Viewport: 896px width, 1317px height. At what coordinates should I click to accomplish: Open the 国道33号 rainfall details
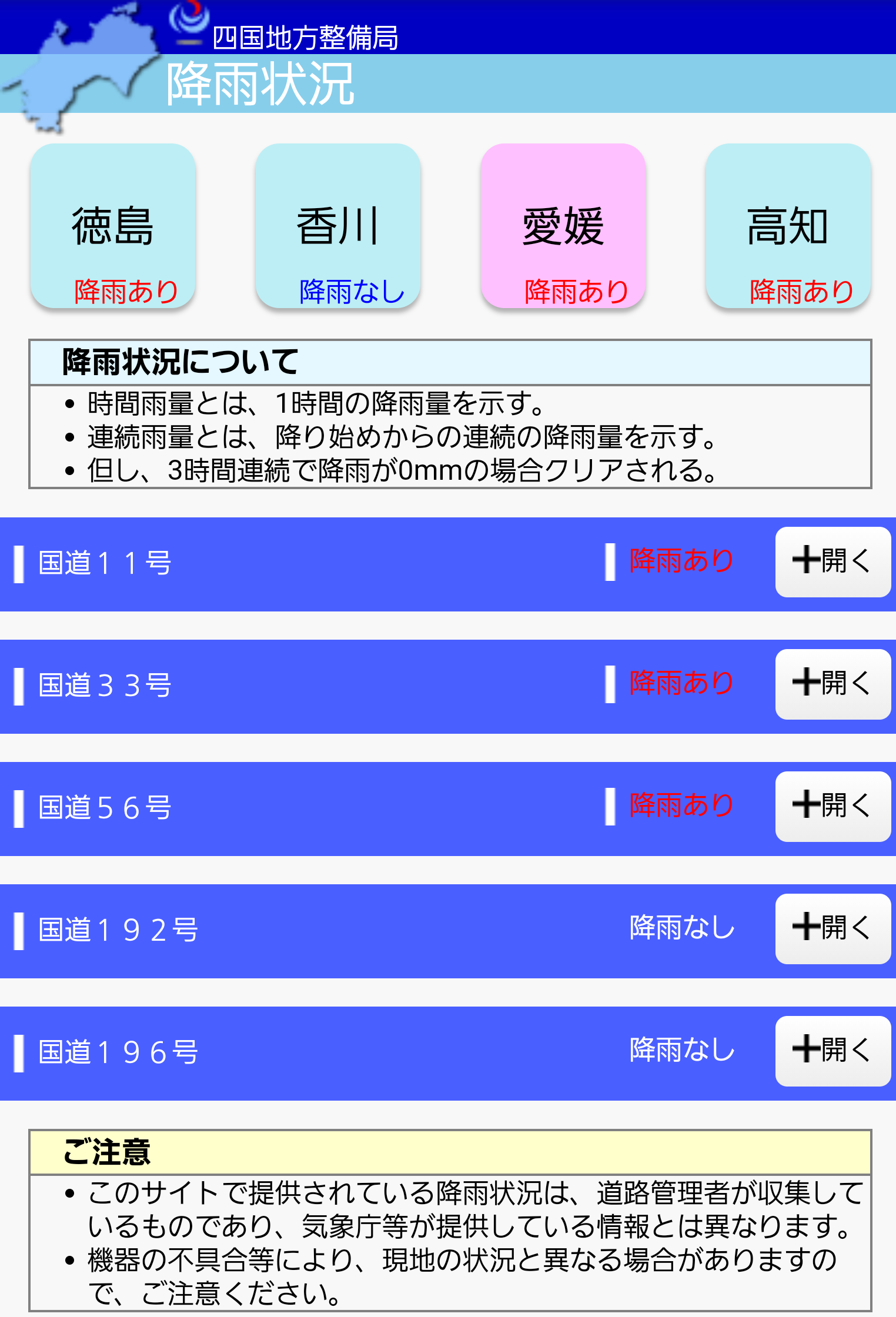click(x=833, y=684)
